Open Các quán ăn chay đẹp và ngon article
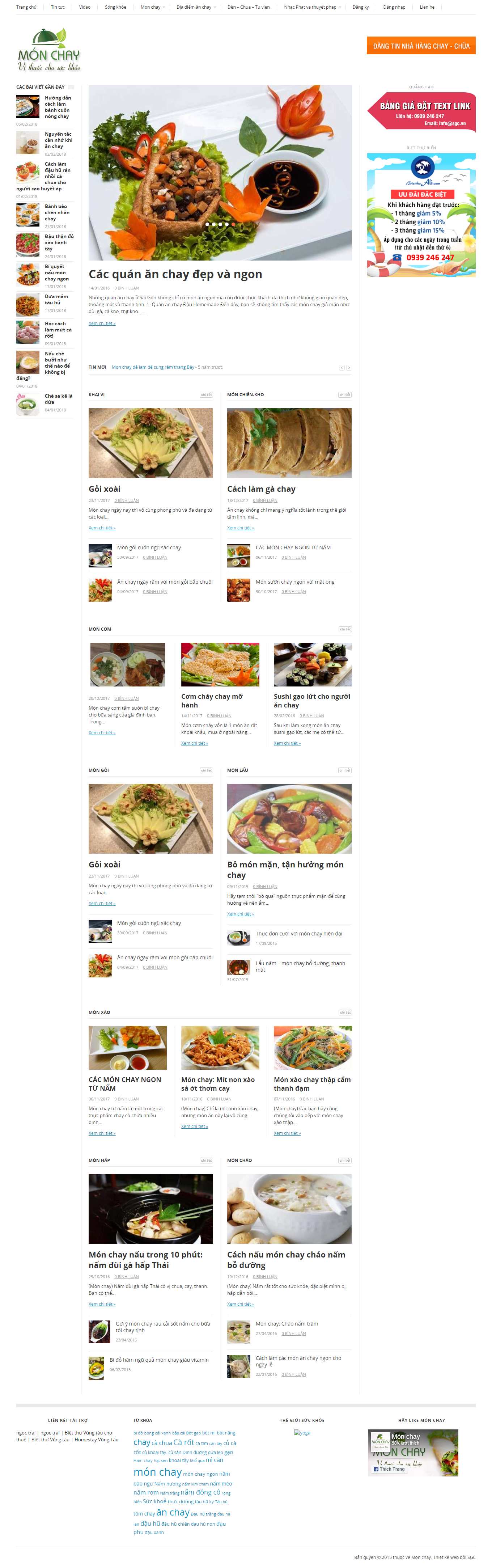This screenshot has width=492, height=1568. click(x=175, y=275)
